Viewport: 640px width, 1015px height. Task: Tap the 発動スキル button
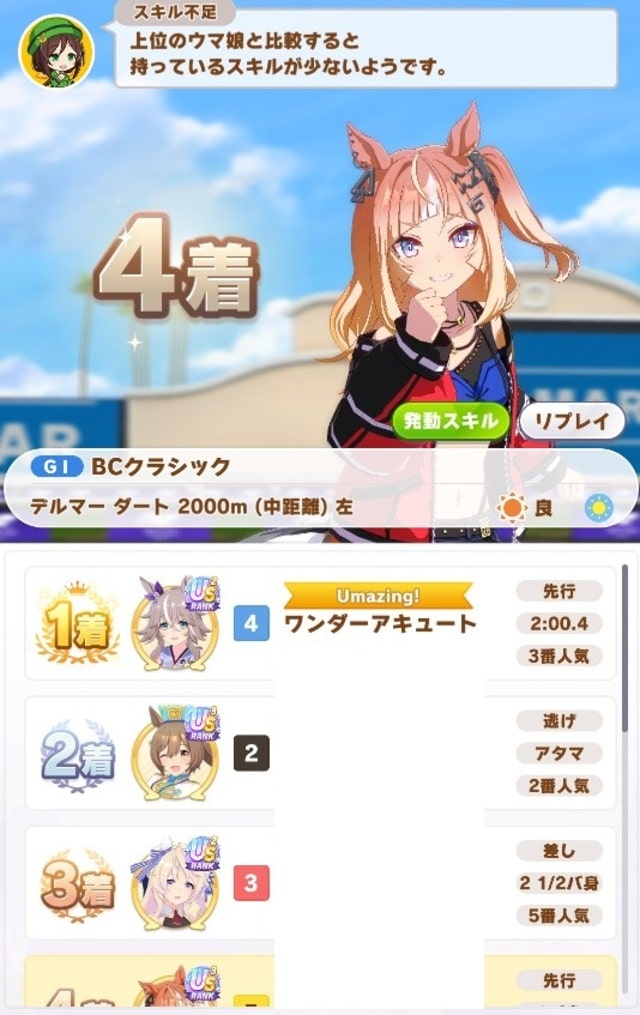(451, 421)
